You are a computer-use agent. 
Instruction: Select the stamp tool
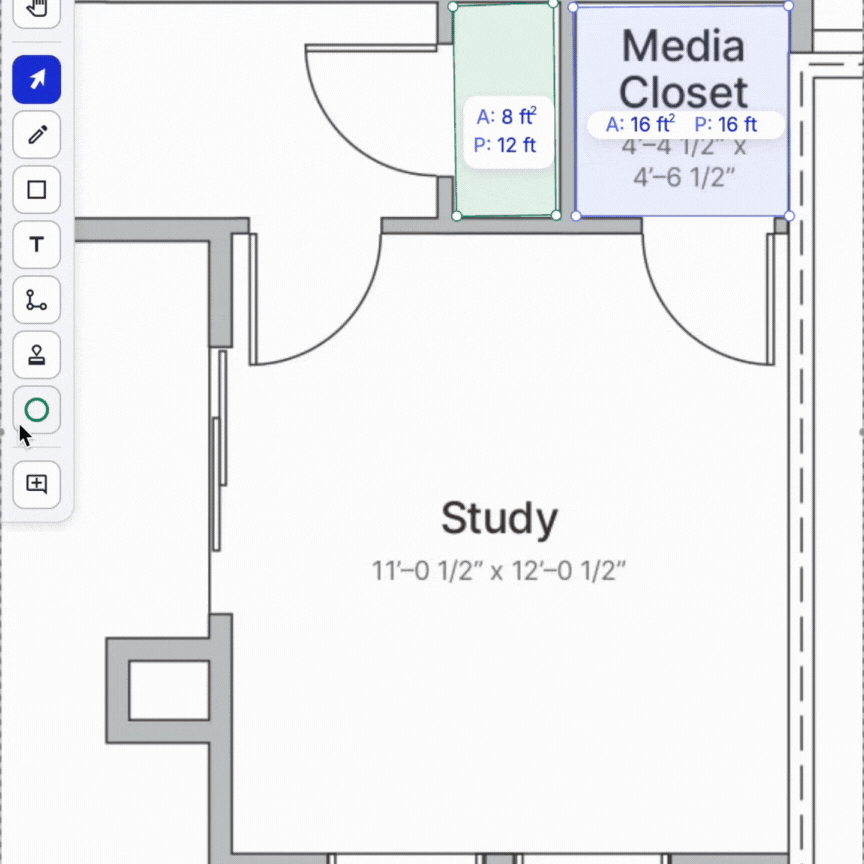tap(36, 355)
